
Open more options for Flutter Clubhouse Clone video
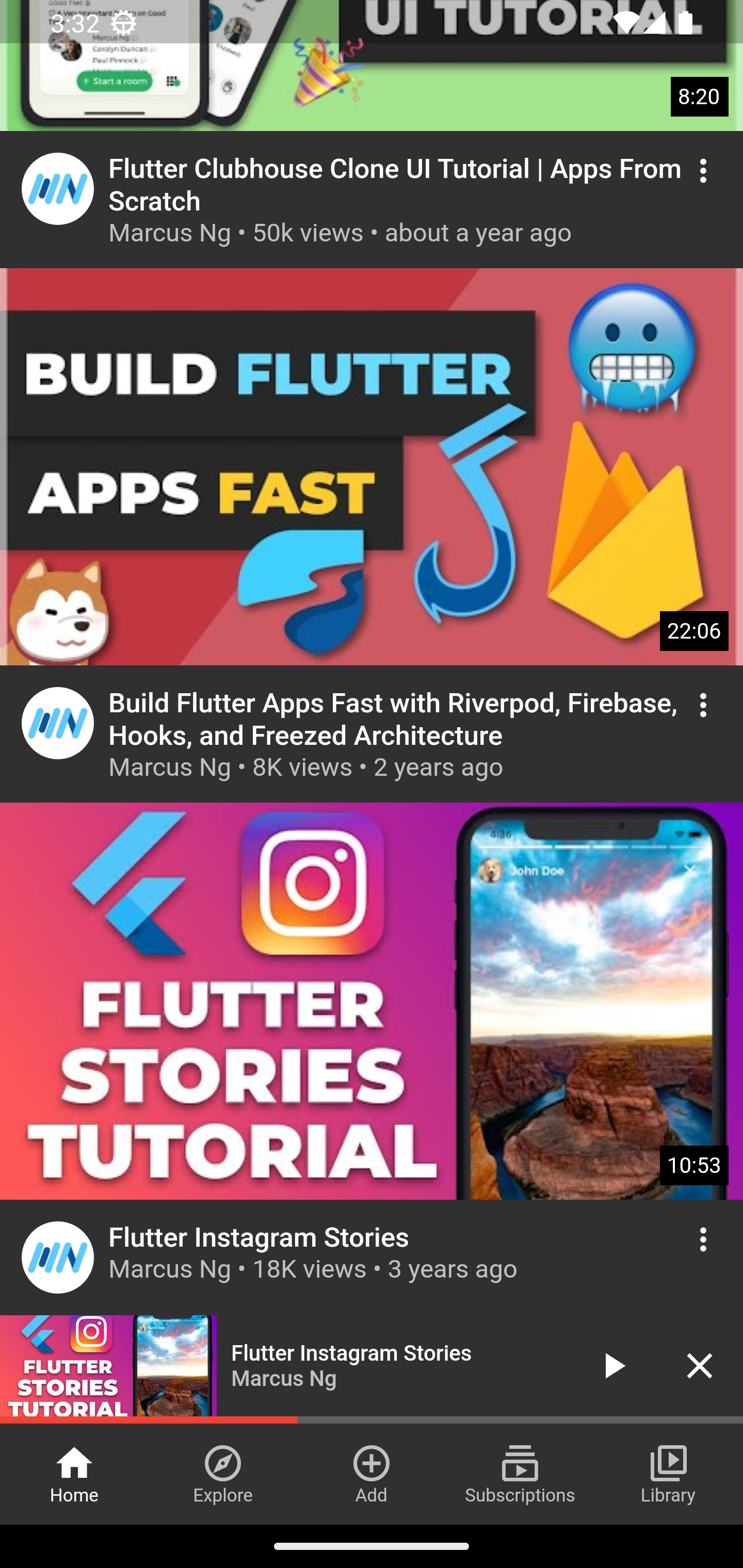pos(703,172)
